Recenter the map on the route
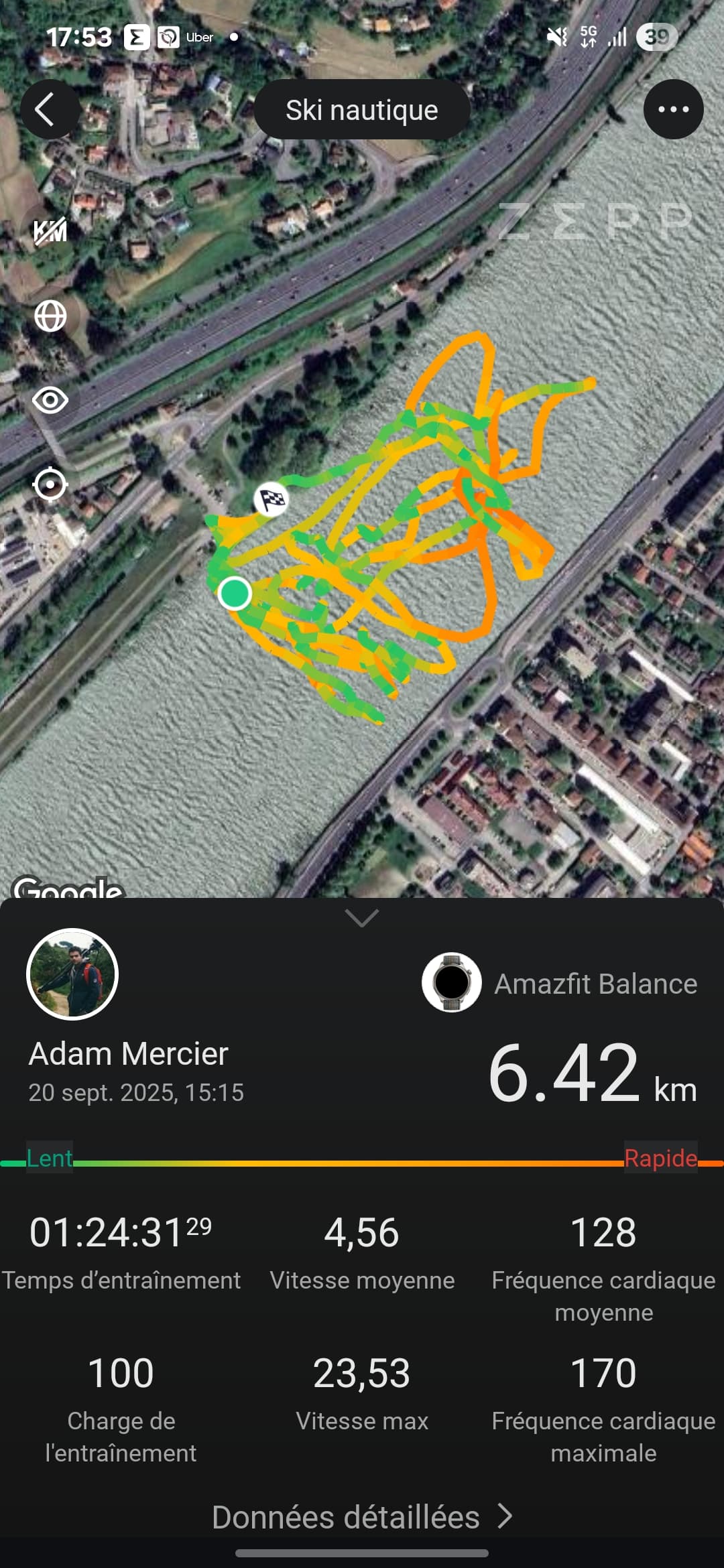Image resolution: width=724 pixels, height=1568 pixels. pyautogui.click(x=50, y=484)
